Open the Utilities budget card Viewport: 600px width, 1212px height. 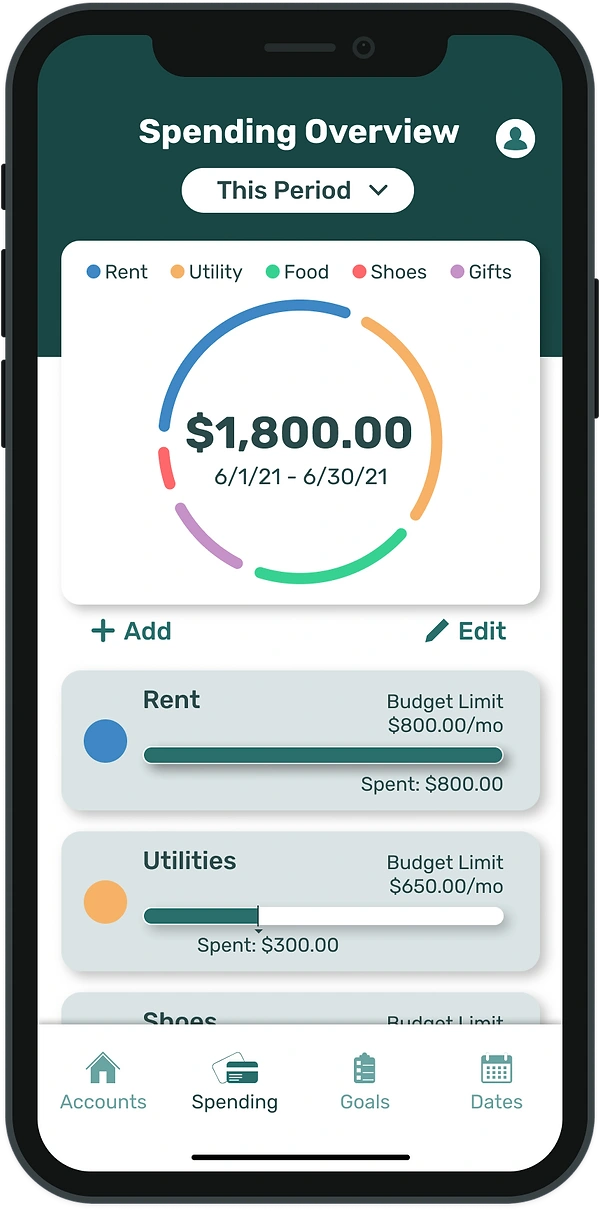coord(300,901)
